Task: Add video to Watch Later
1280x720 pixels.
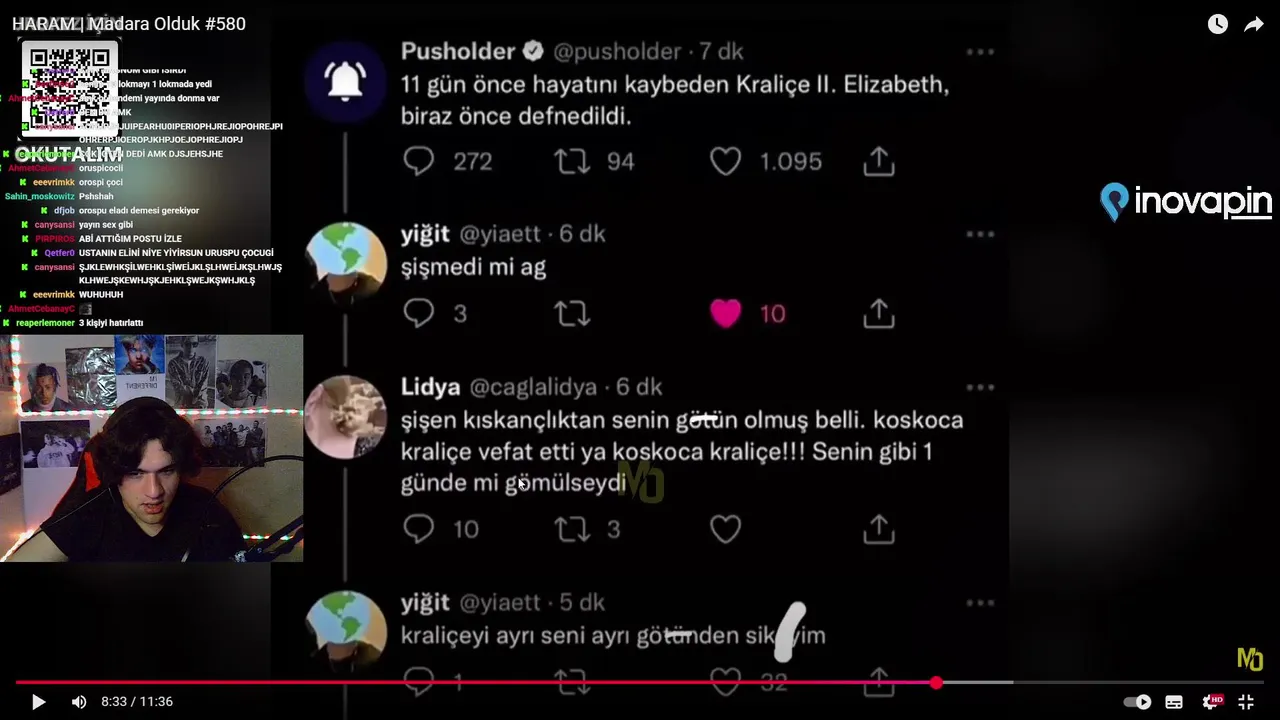Action: tap(1217, 24)
